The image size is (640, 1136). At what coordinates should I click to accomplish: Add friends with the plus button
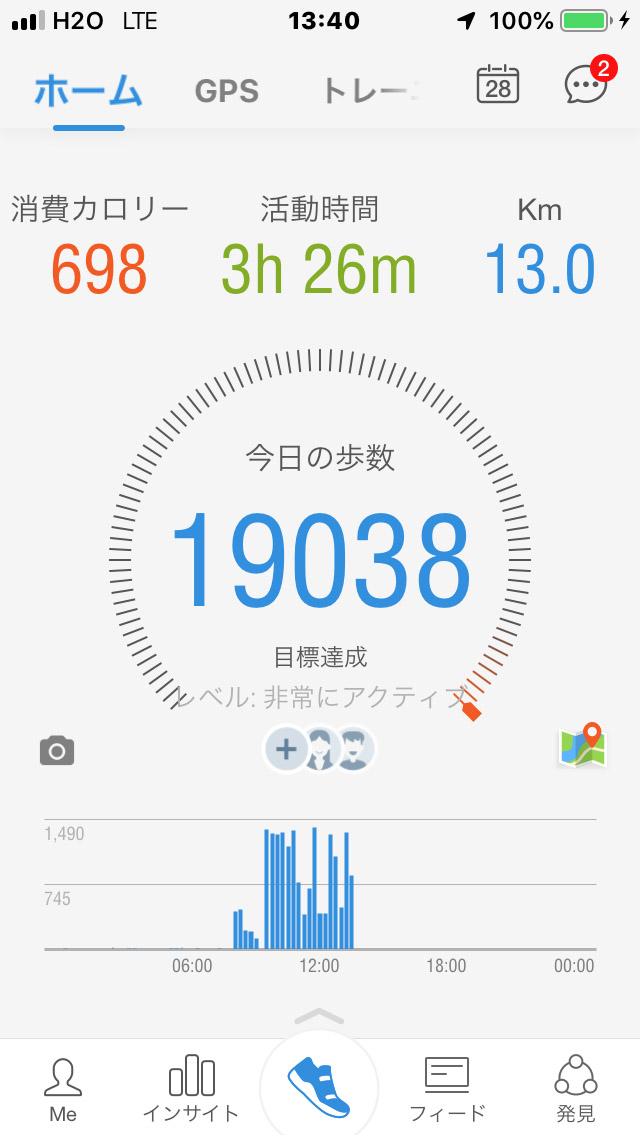[286, 748]
